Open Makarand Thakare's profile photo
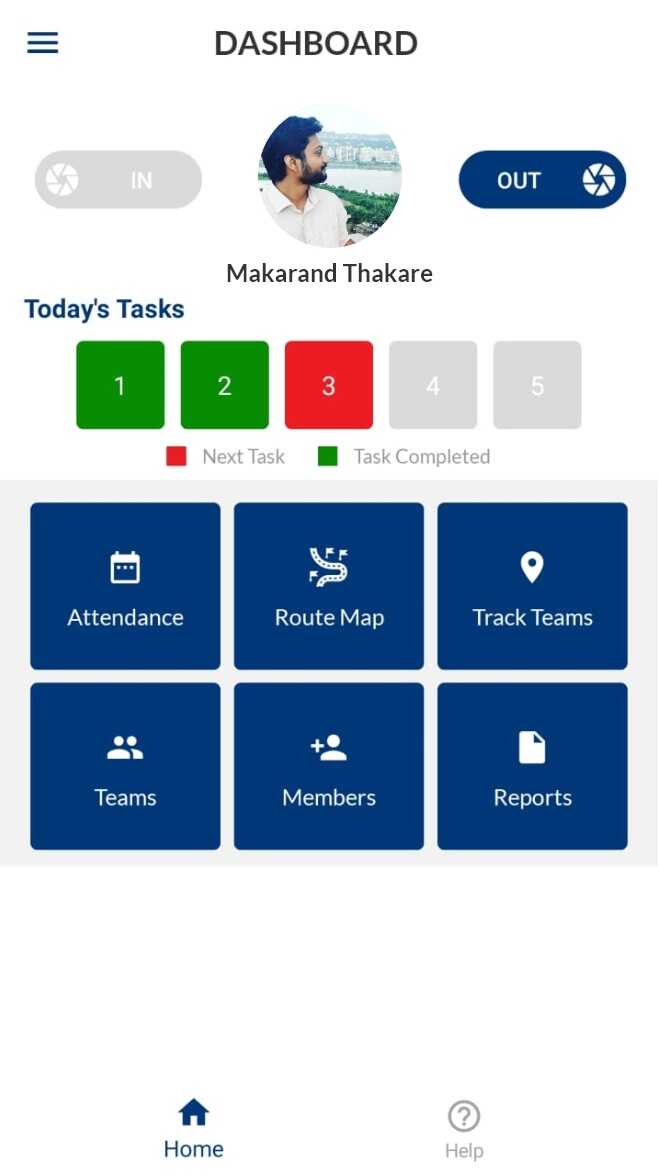This screenshot has width=660, height=1176. point(330,177)
